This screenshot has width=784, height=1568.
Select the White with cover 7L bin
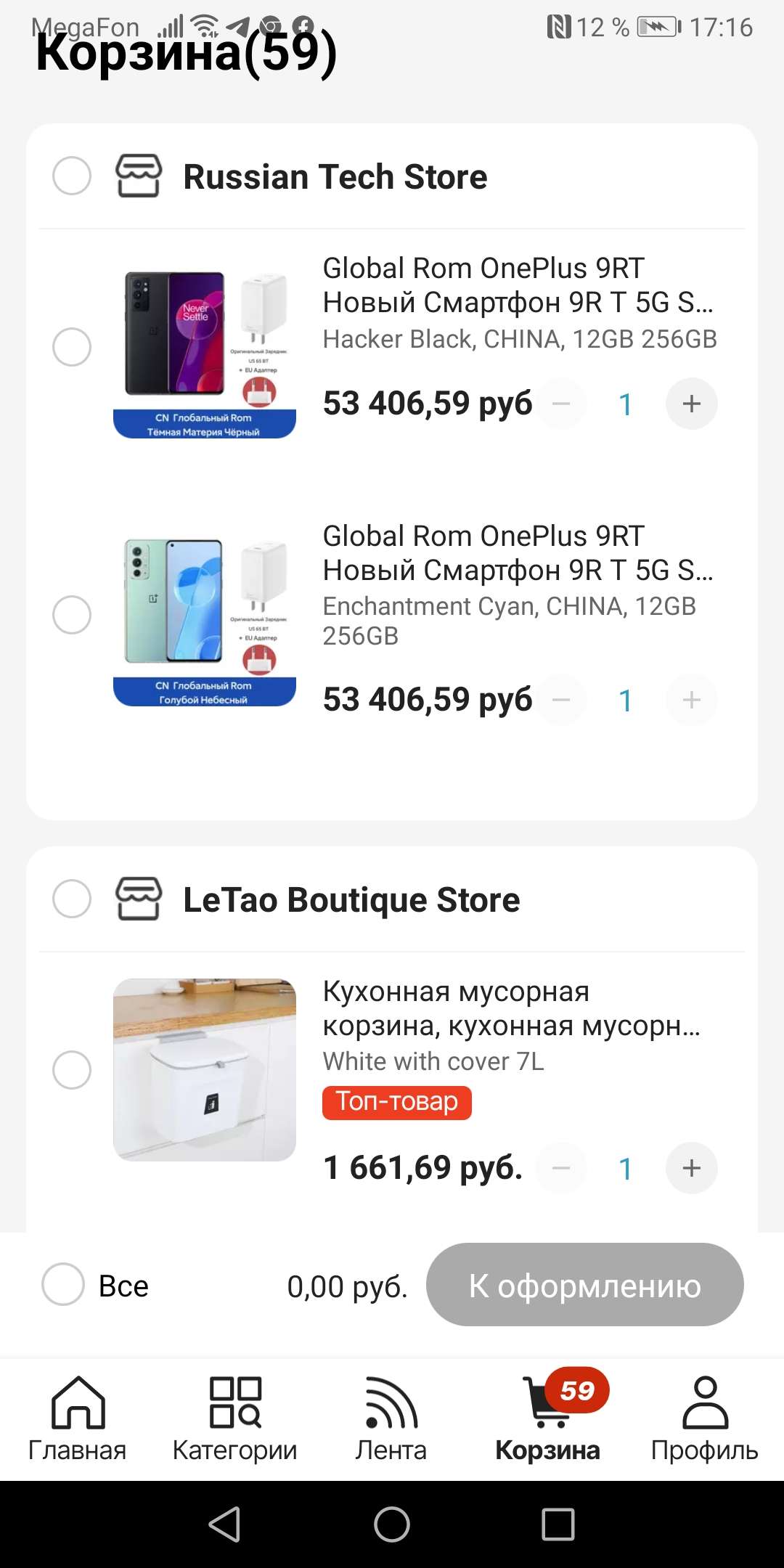pyautogui.click(x=72, y=1070)
